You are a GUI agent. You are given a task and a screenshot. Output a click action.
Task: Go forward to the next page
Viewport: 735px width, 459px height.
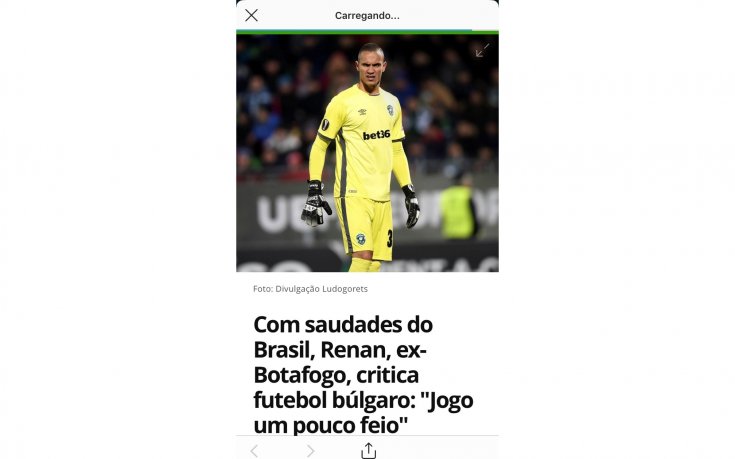[x=310, y=451]
